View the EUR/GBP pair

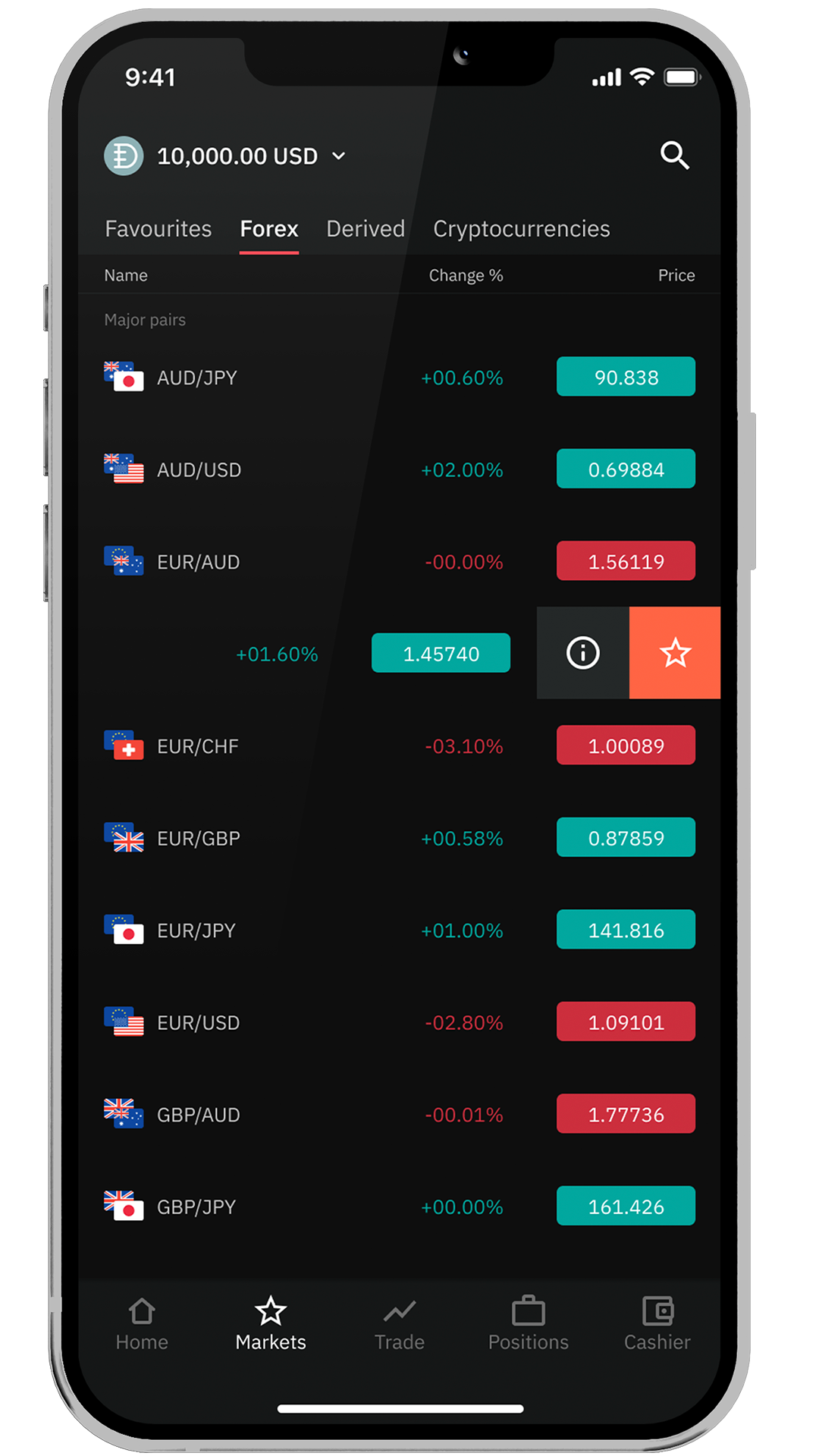pyautogui.click(x=198, y=839)
